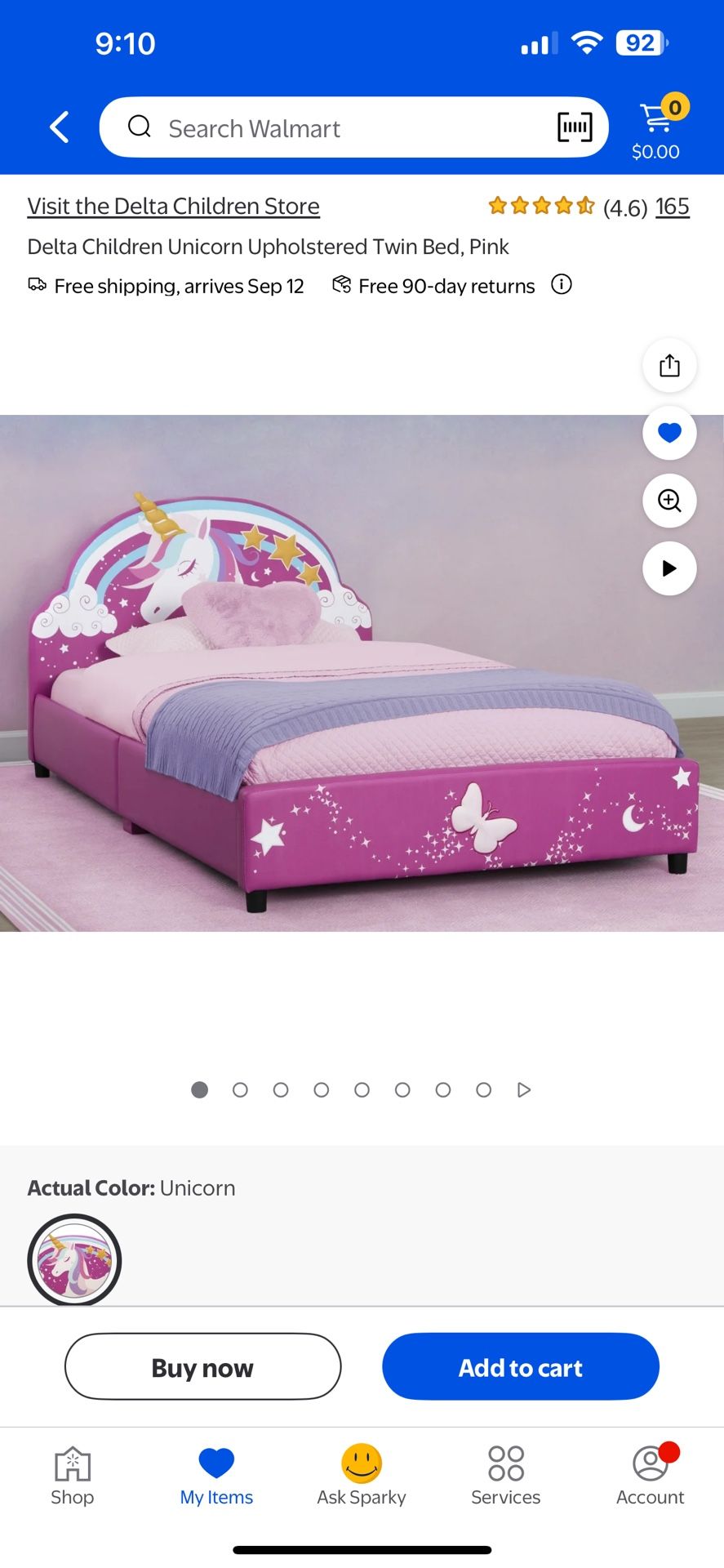724x1568 pixels.
Task: Open the 165 reviews link
Action: [x=672, y=207]
